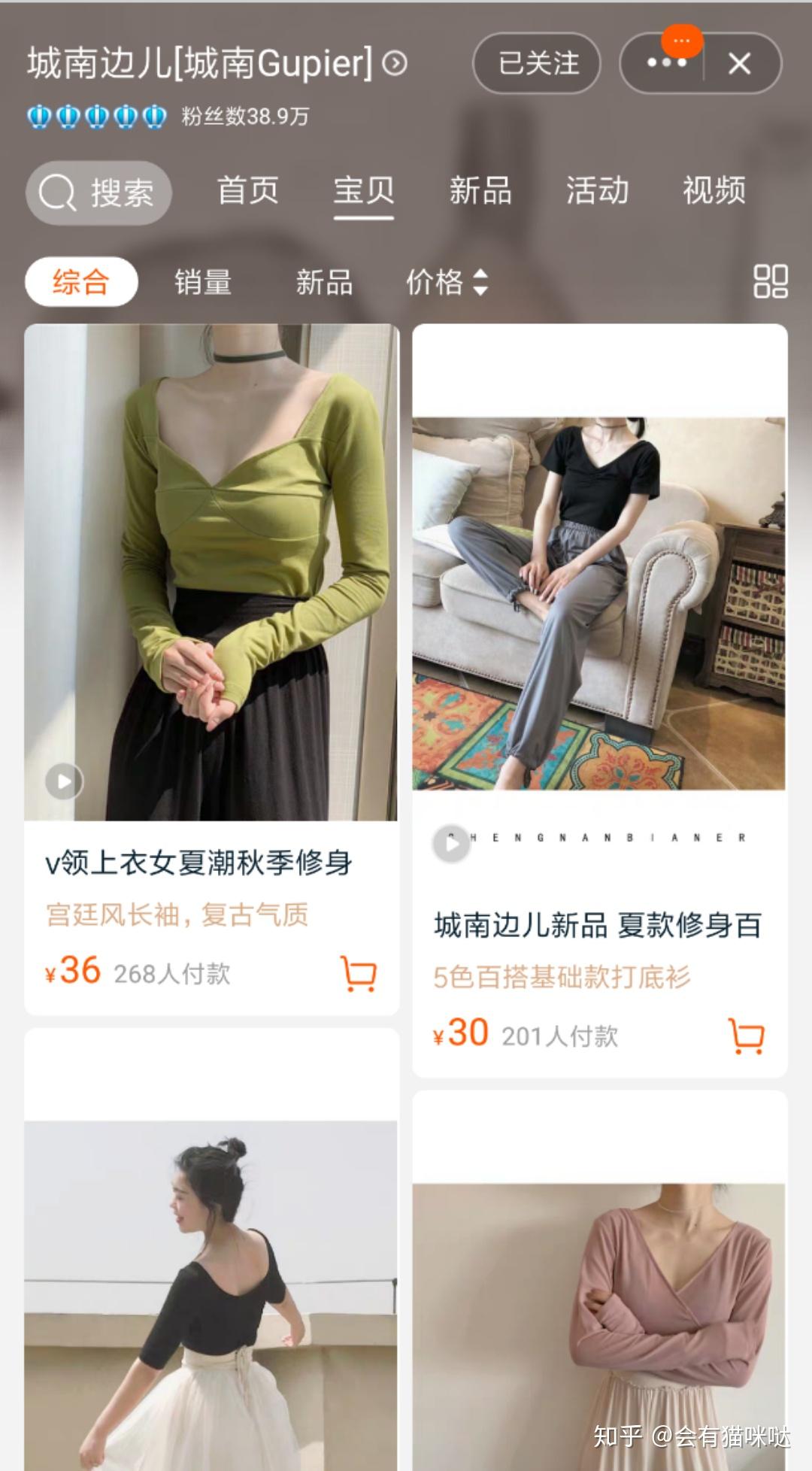
Task: Open the black backless top product card
Action: (212, 1250)
